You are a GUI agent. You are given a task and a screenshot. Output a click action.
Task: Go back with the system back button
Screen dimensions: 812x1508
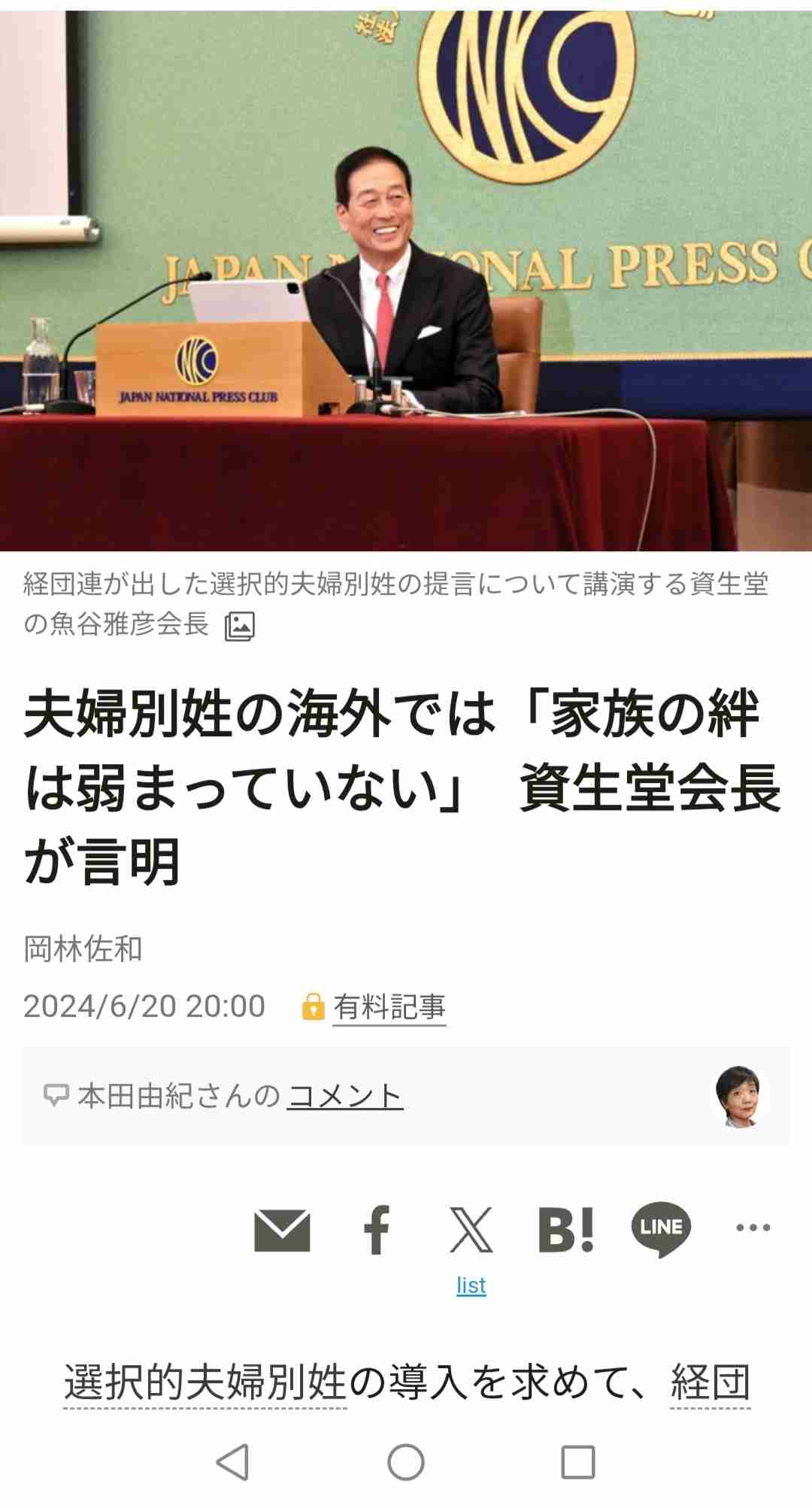[x=232, y=1462]
